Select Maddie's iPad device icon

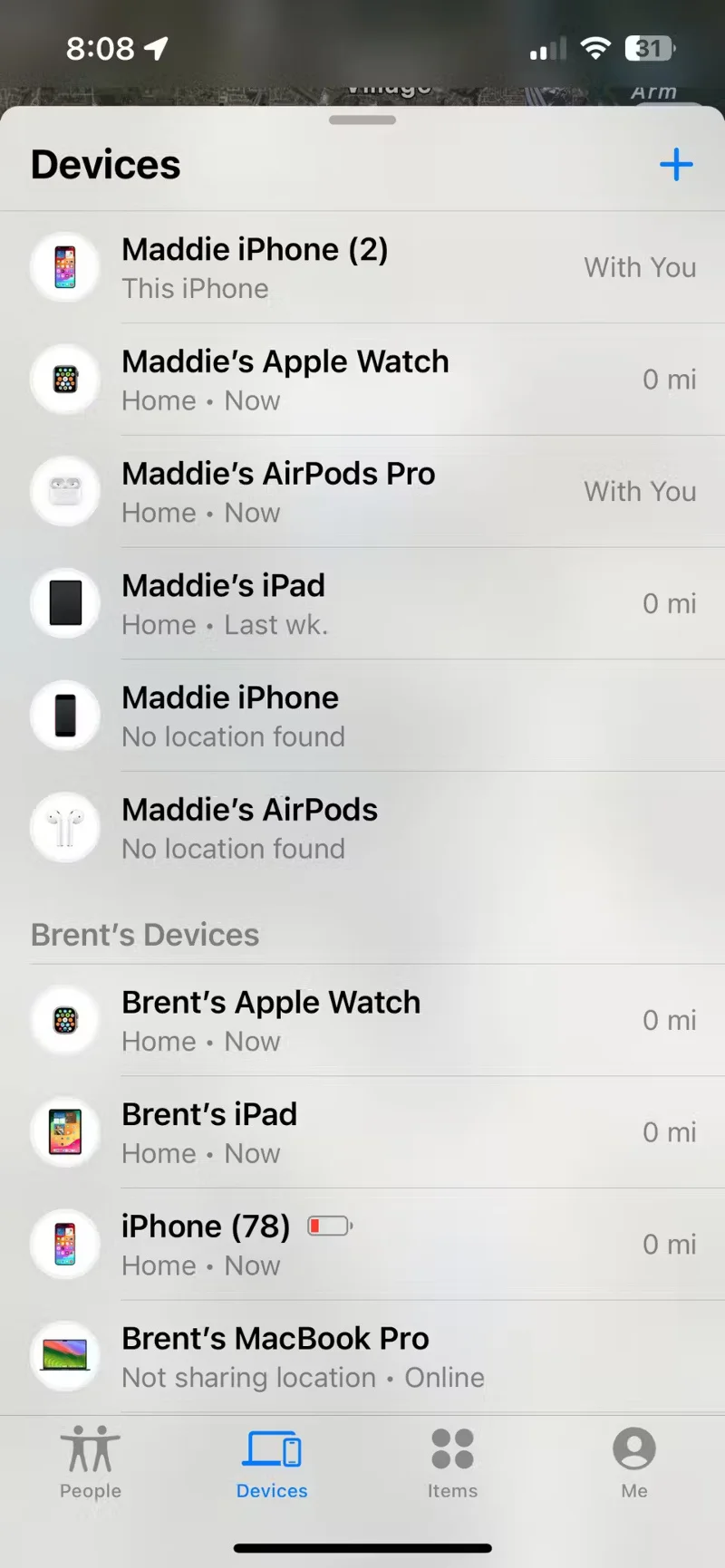click(x=64, y=602)
